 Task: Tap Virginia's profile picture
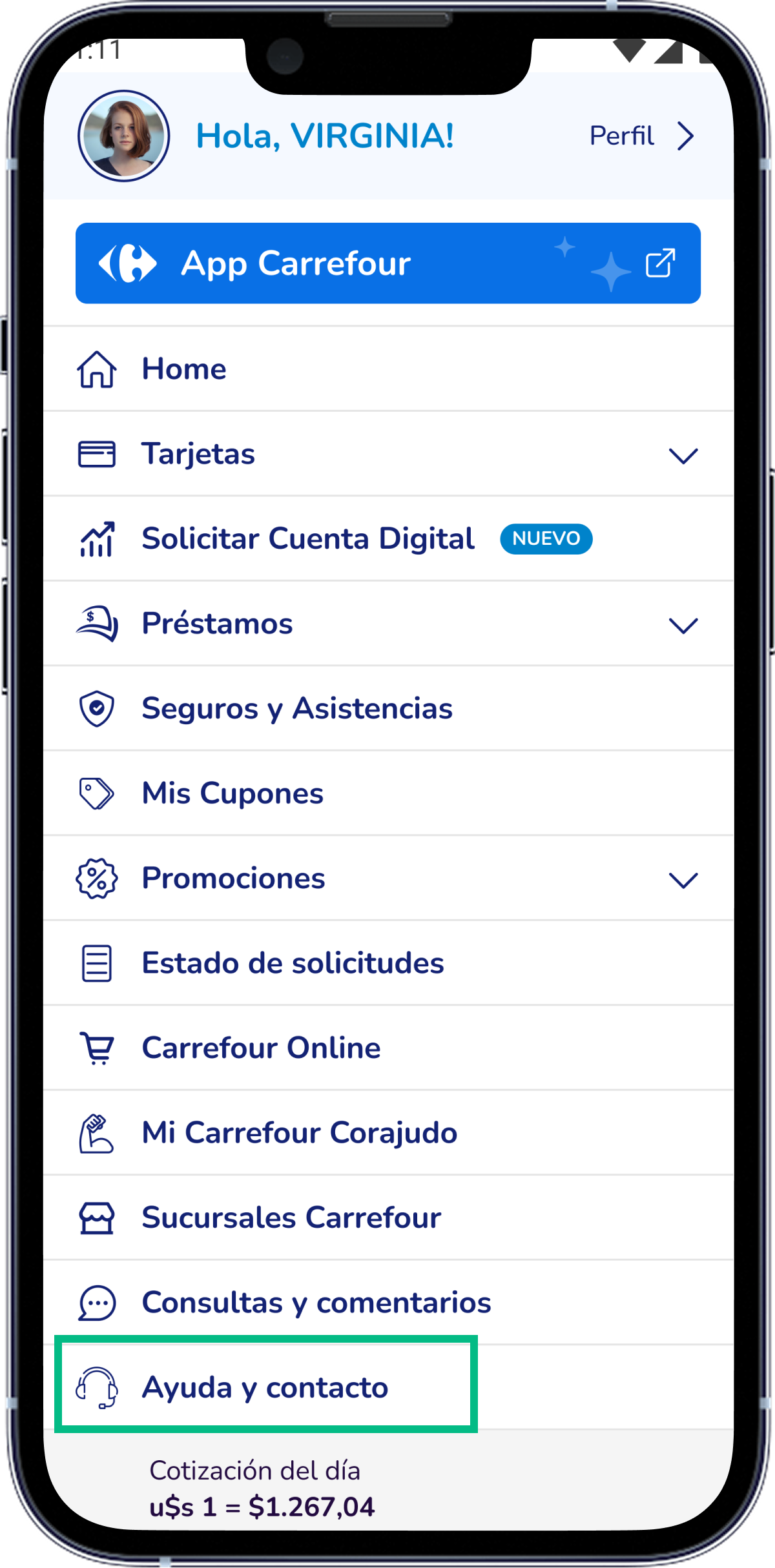point(125,136)
